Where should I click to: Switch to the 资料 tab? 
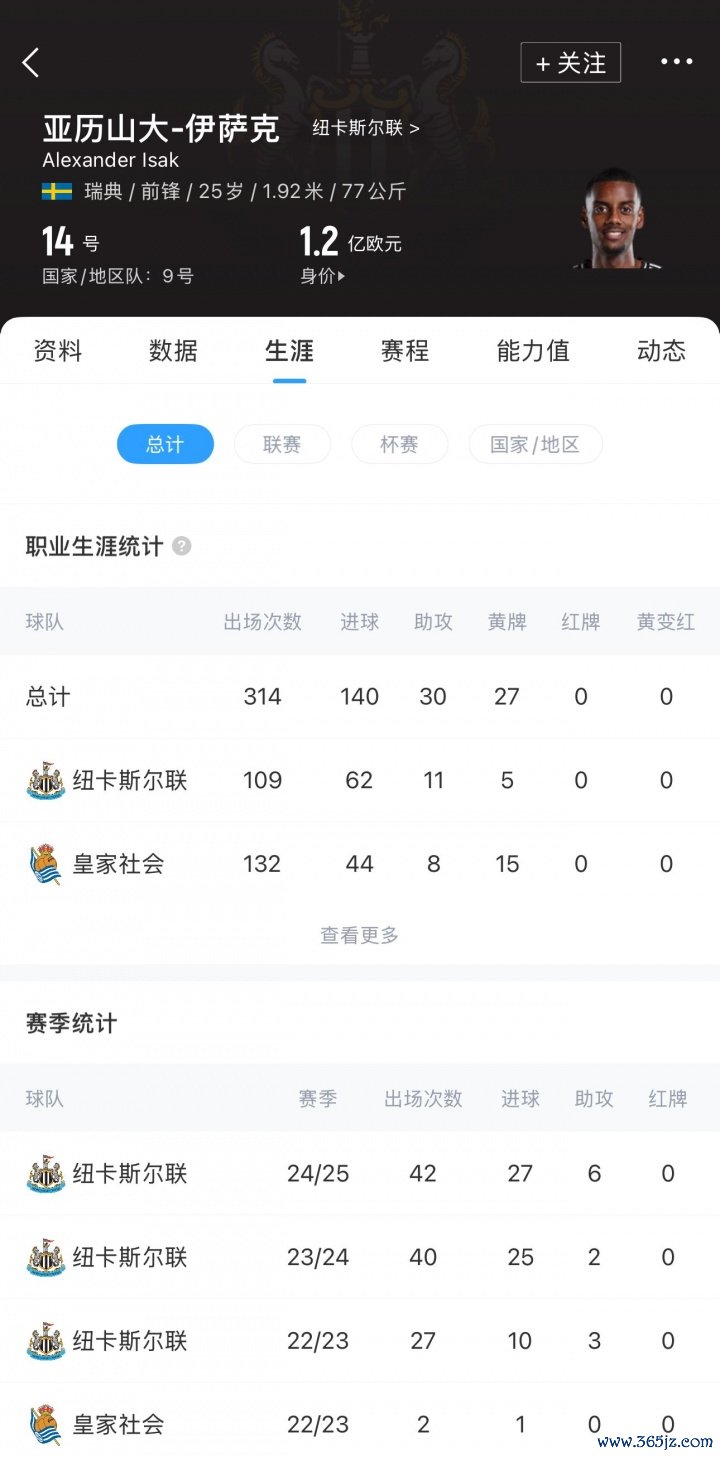click(57, 350)
